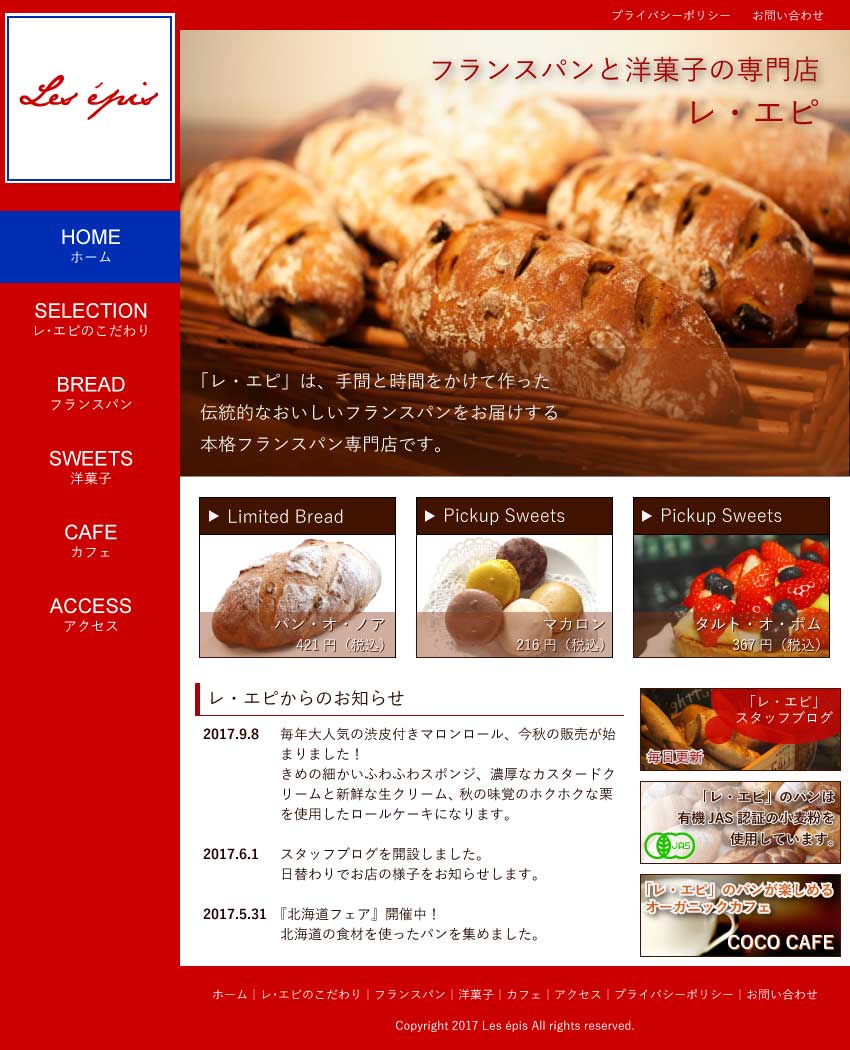View Limited Bread パン・オ・ノア card
Viewport: 850px width, 1050px height.
click(297, 578)
